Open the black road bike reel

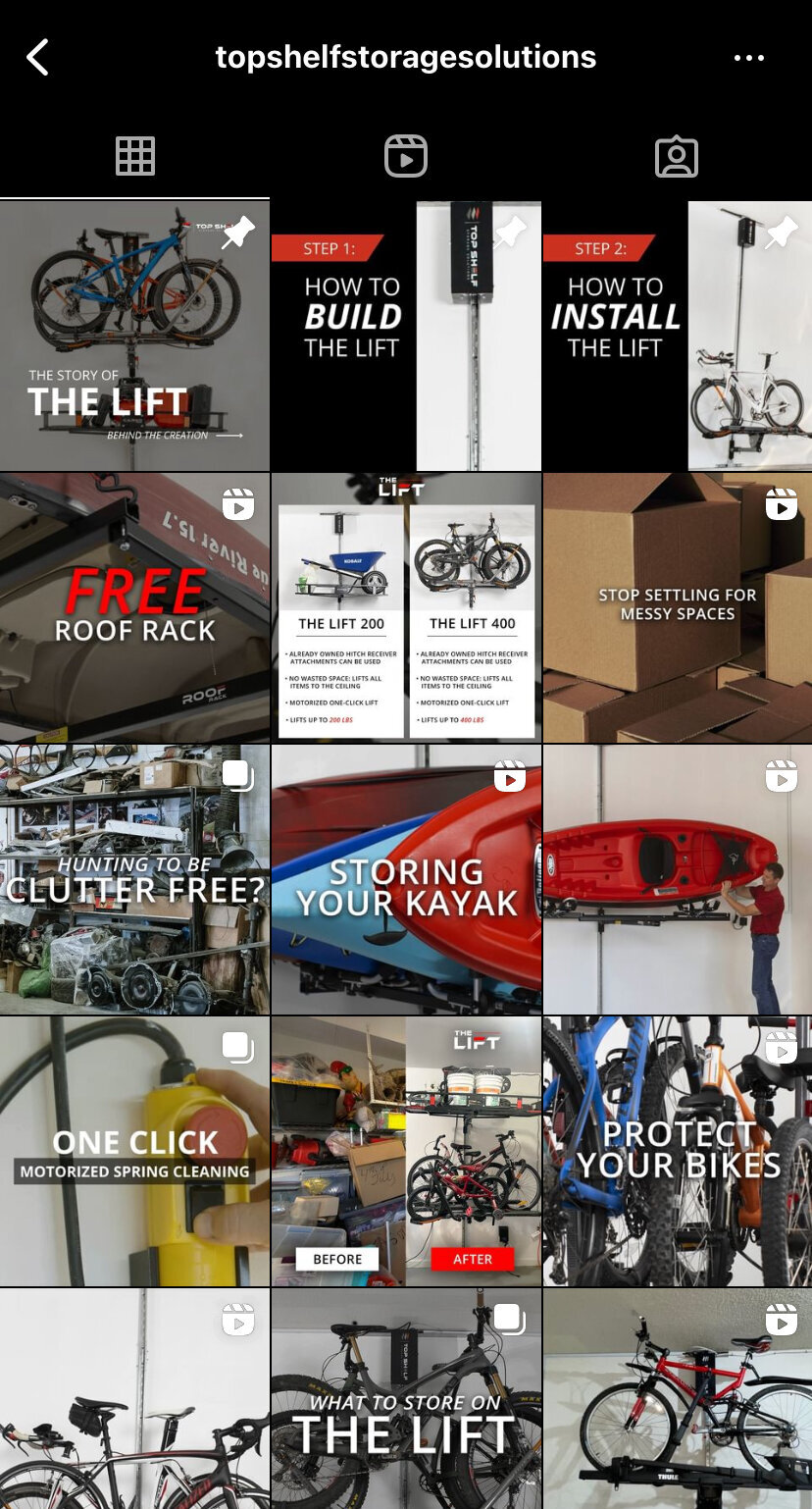point(134,1401)
